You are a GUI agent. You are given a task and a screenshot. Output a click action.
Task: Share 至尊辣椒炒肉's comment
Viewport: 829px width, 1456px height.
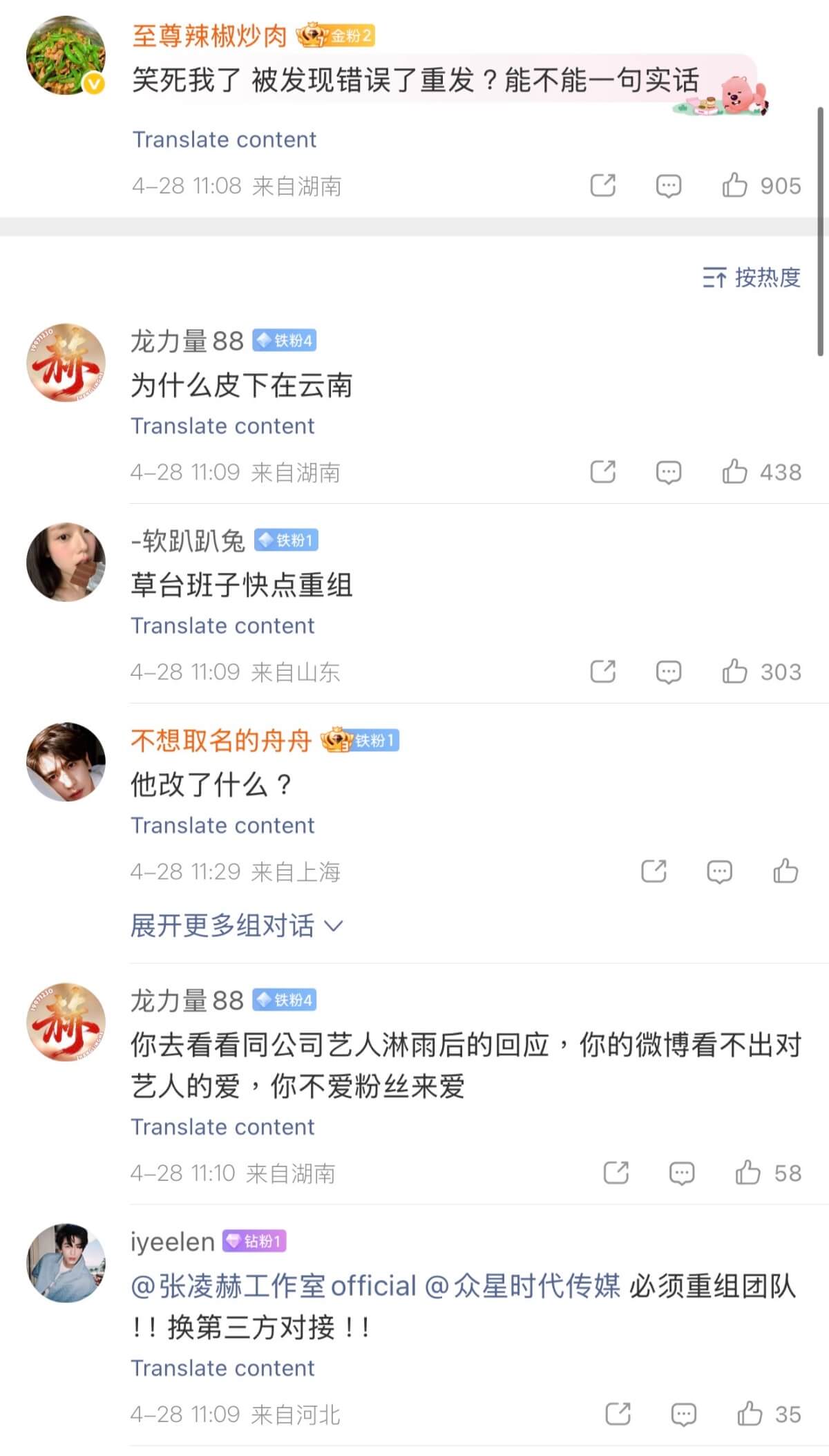(x=602, y=186)
